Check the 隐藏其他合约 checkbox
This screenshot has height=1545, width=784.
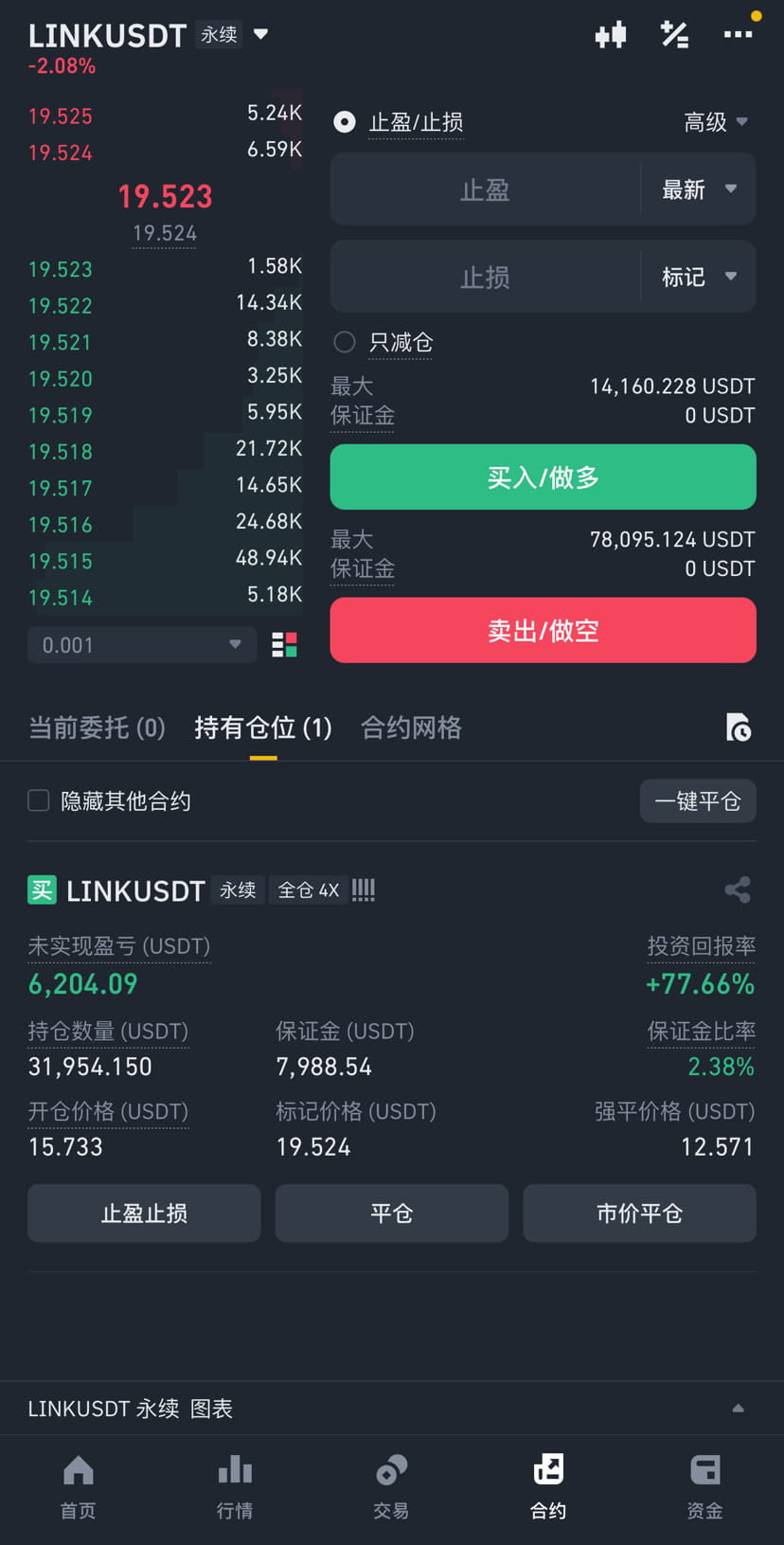pos(38,800)
